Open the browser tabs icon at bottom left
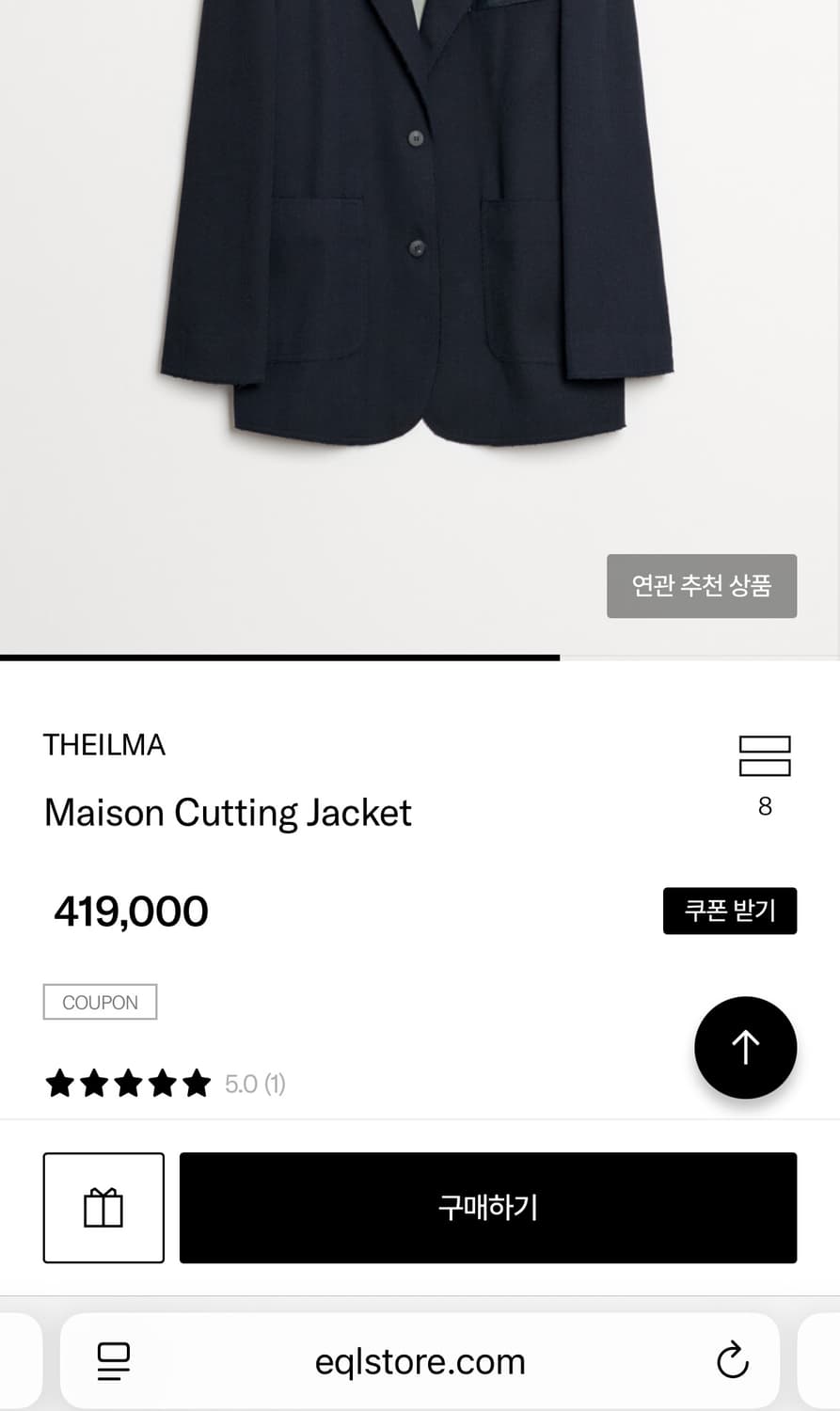 [x=113, y=1361]
